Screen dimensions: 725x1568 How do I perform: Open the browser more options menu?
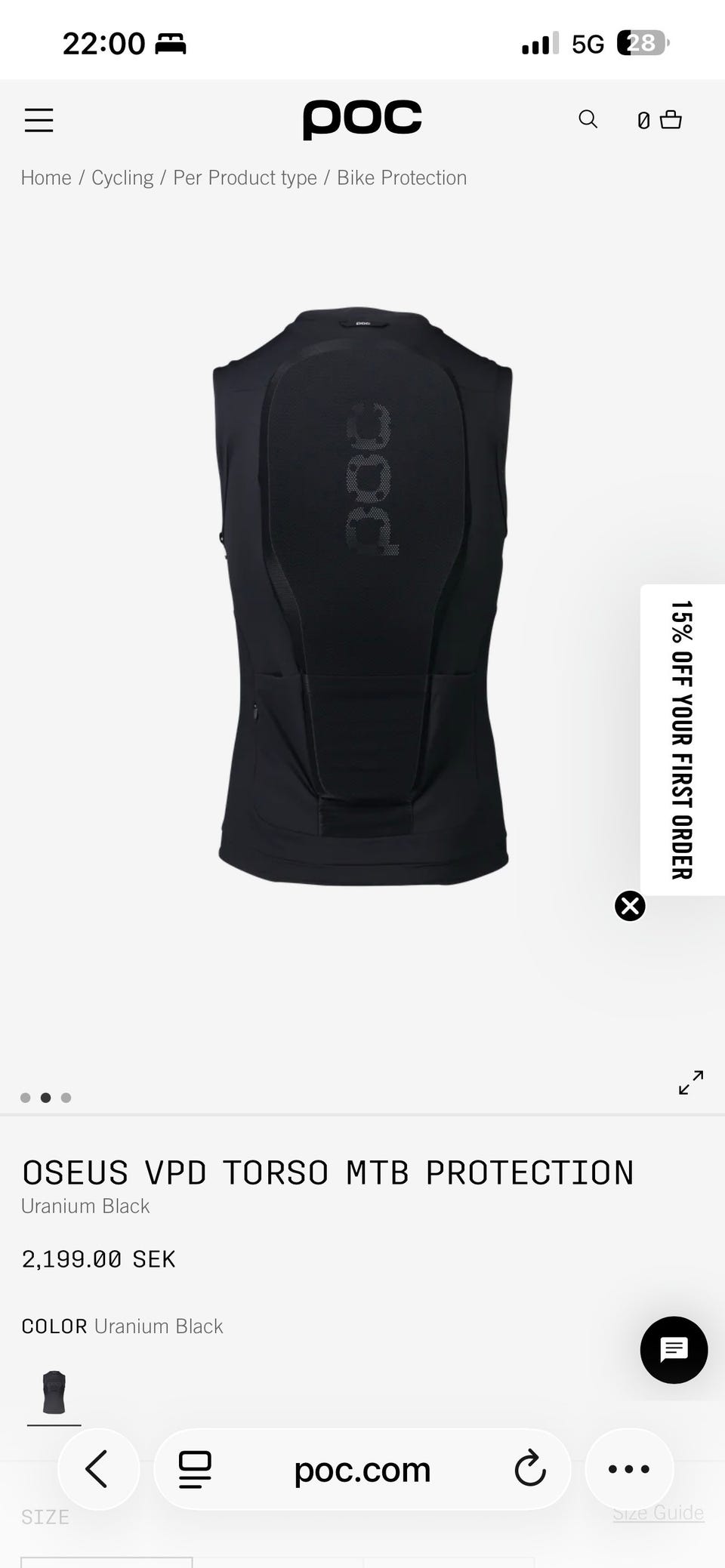pos(629,1469)
